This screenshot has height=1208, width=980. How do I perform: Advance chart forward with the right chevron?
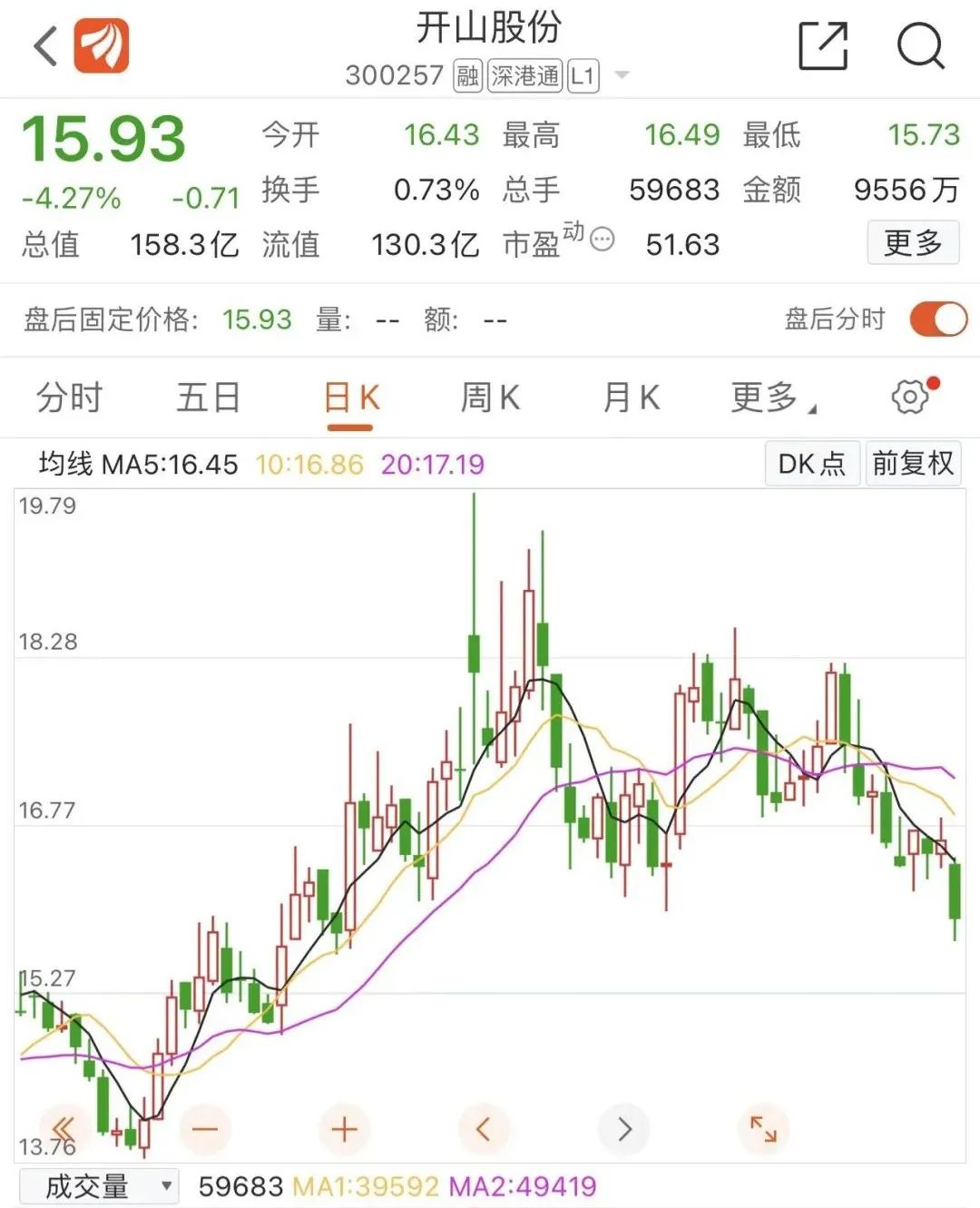coord(623,1129)
